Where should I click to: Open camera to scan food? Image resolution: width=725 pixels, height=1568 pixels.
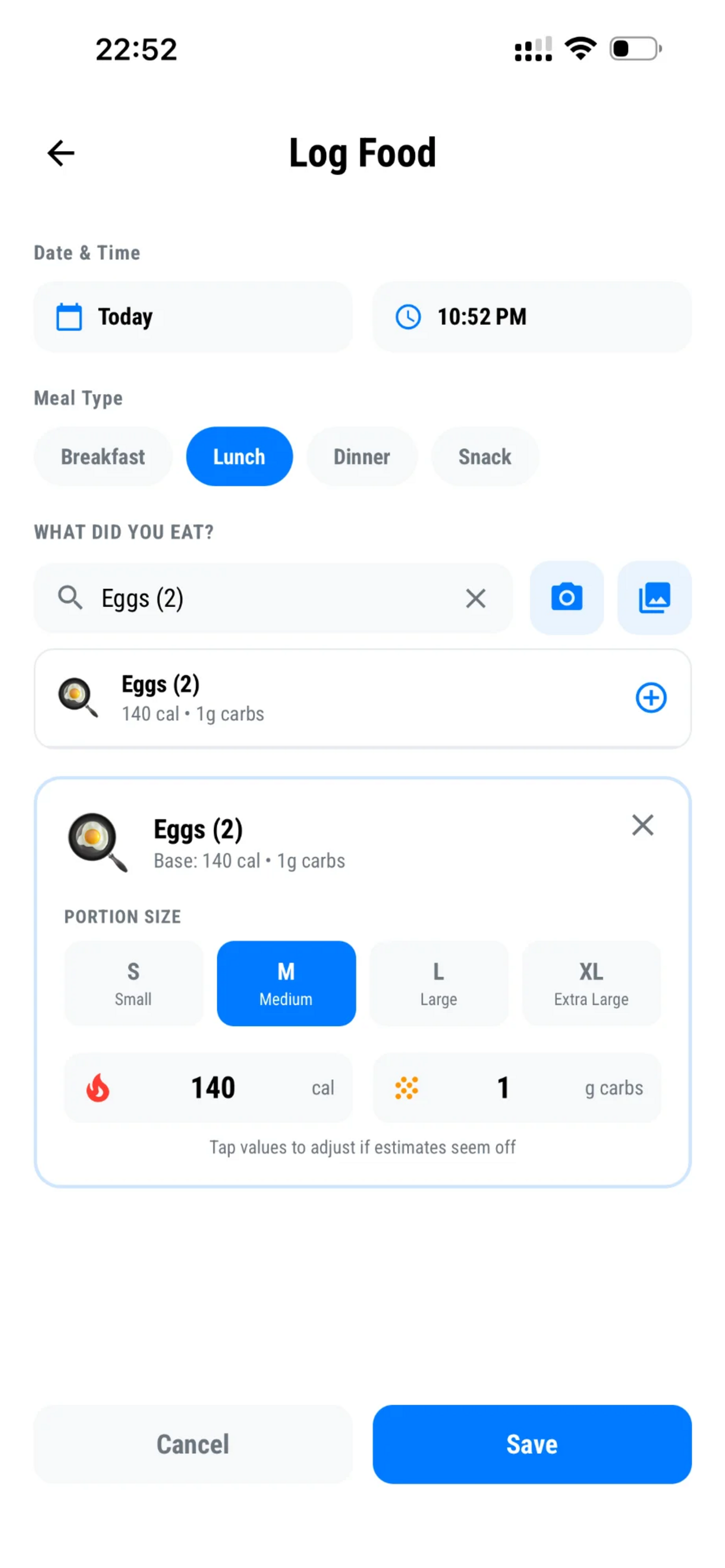point(567,598)
